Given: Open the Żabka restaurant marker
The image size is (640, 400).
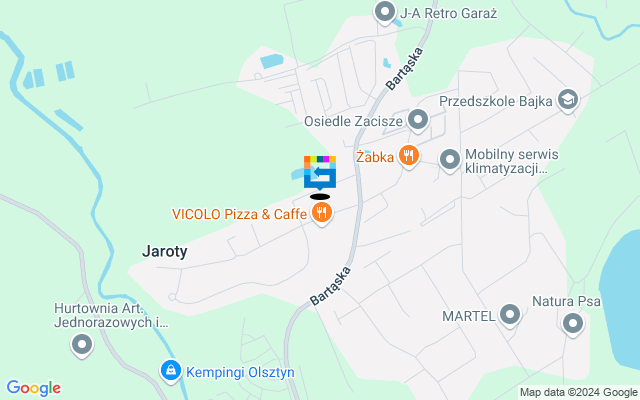Looking at the screenshot, I should [x=408, y=156].
